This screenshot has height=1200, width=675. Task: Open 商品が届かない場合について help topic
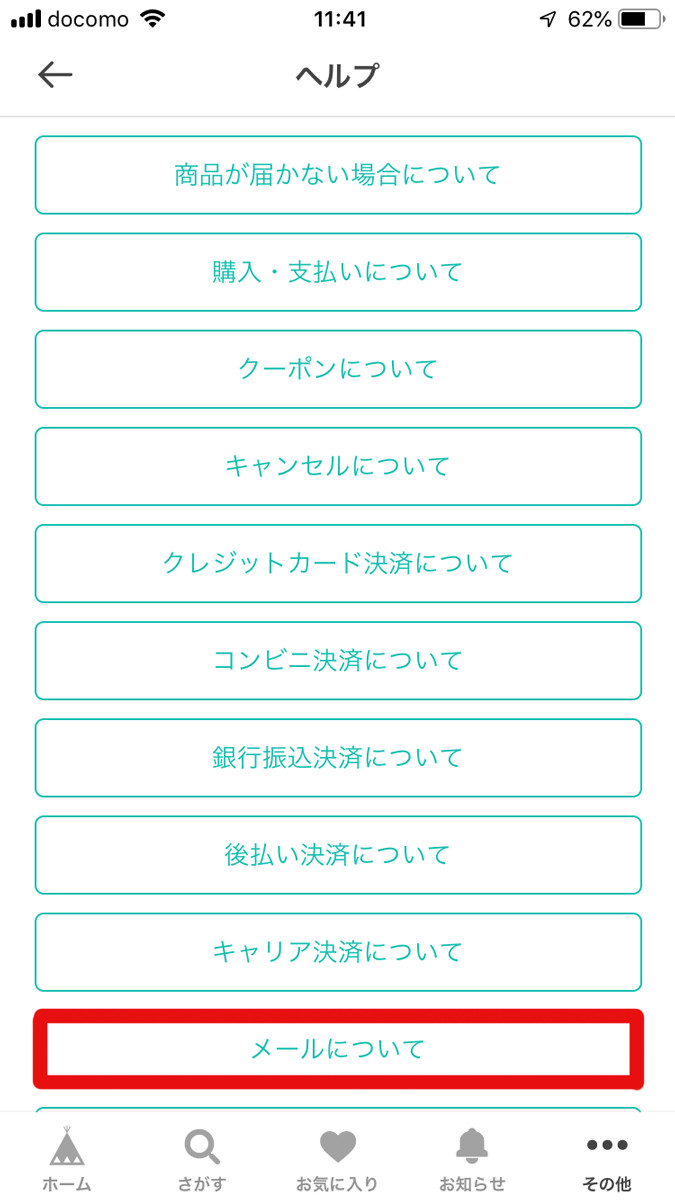[x=338, y=175]
